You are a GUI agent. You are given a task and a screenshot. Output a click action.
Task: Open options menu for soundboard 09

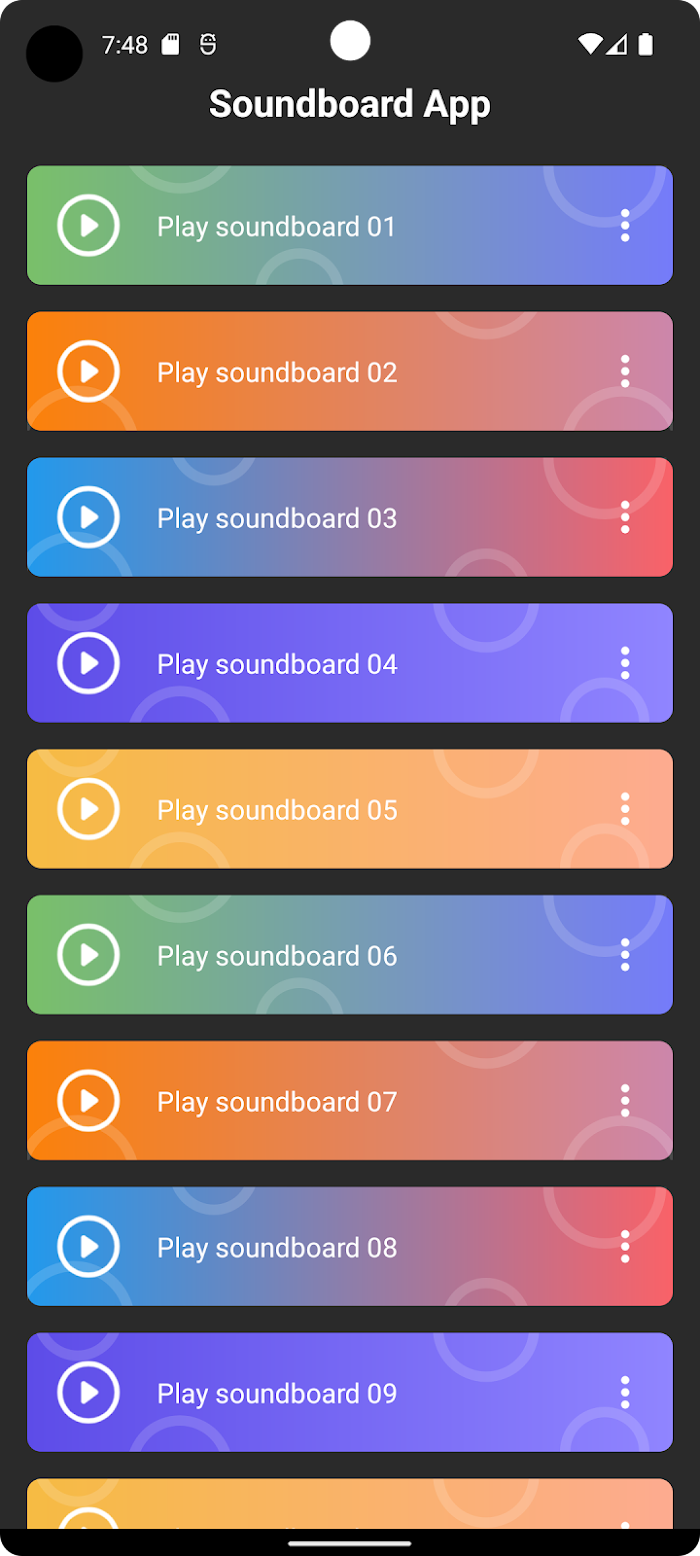coord(625,1393)
